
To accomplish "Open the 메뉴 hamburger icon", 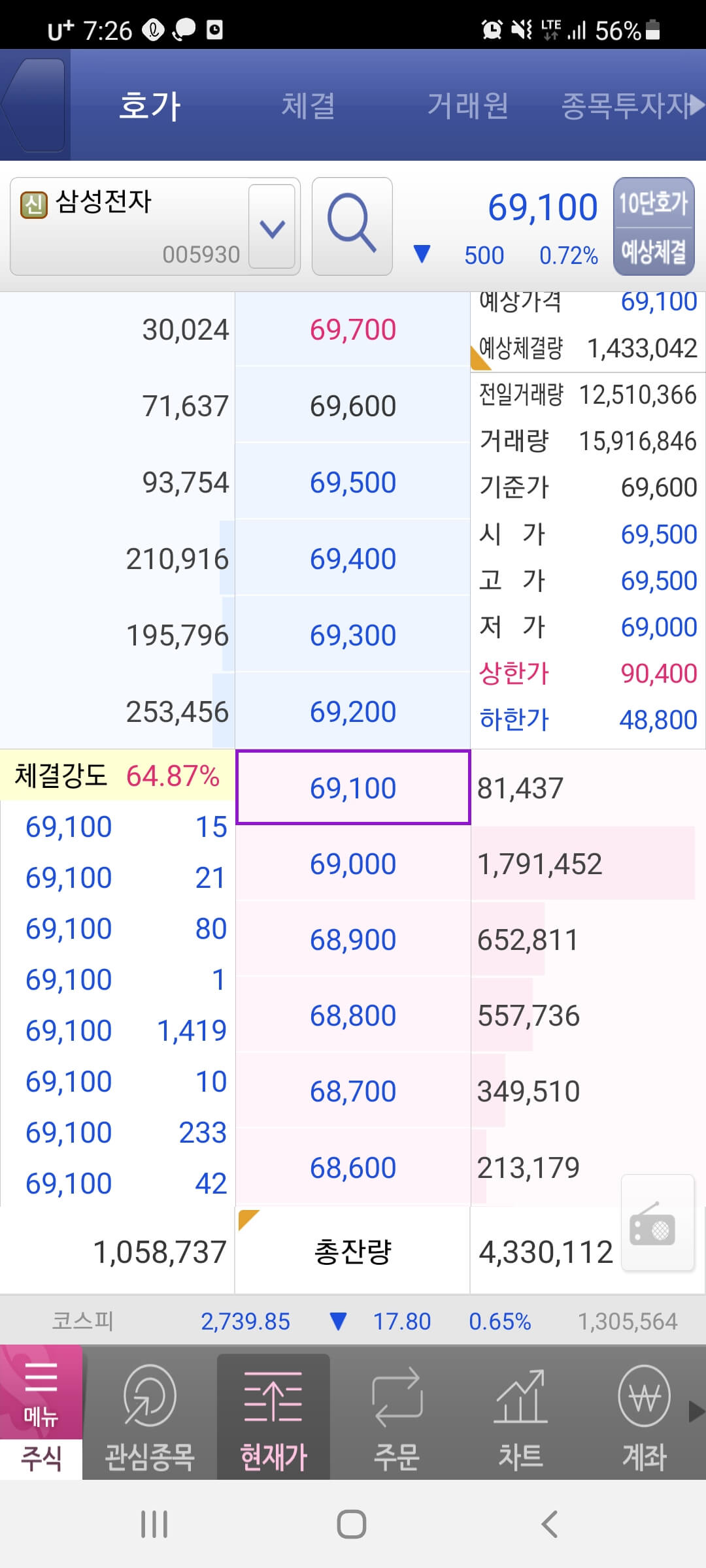I will [x=41, y=1405].
